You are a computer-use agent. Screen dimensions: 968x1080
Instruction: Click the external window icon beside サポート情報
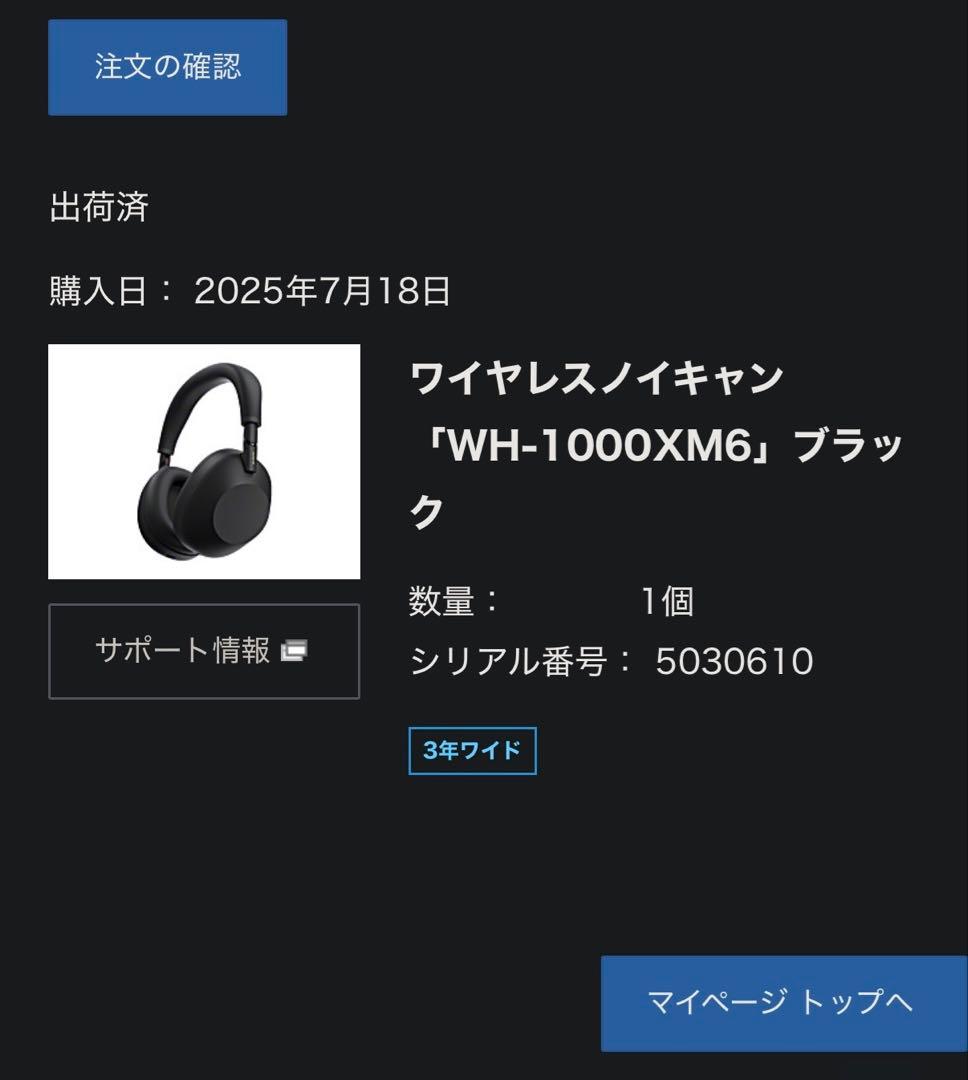click(294, 647)
